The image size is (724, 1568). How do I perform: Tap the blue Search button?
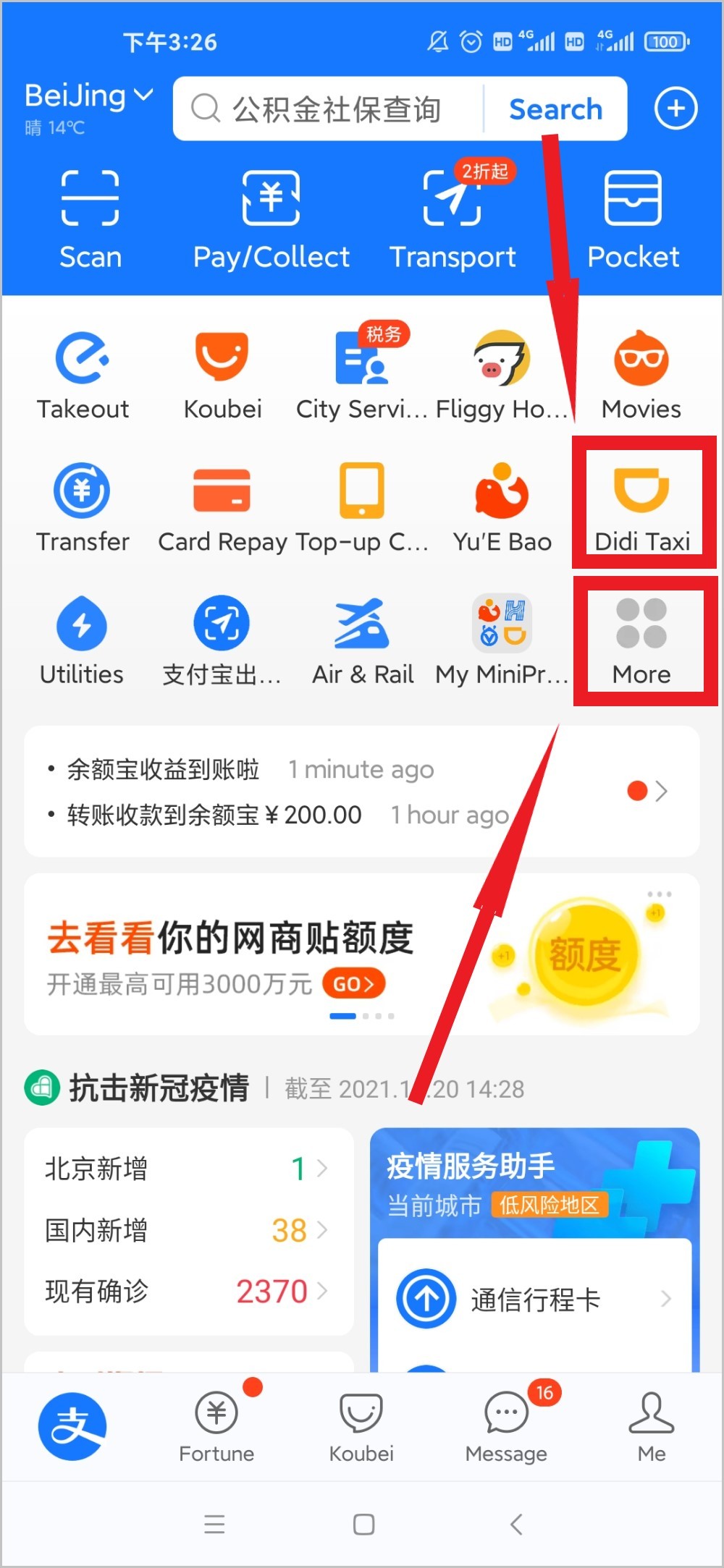[x=555, y=109]
